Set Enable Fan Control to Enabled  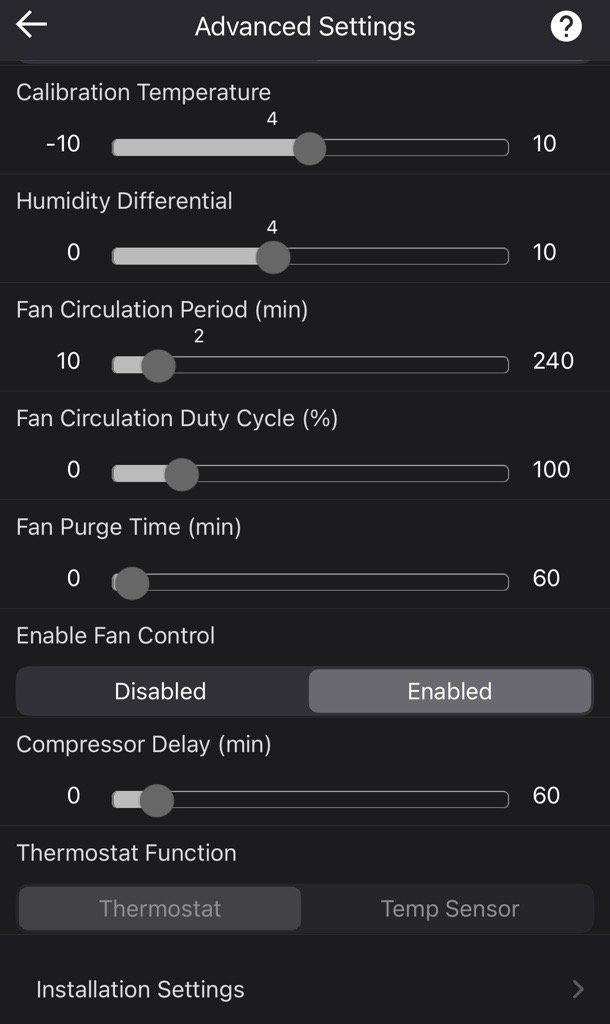(449, 691)
